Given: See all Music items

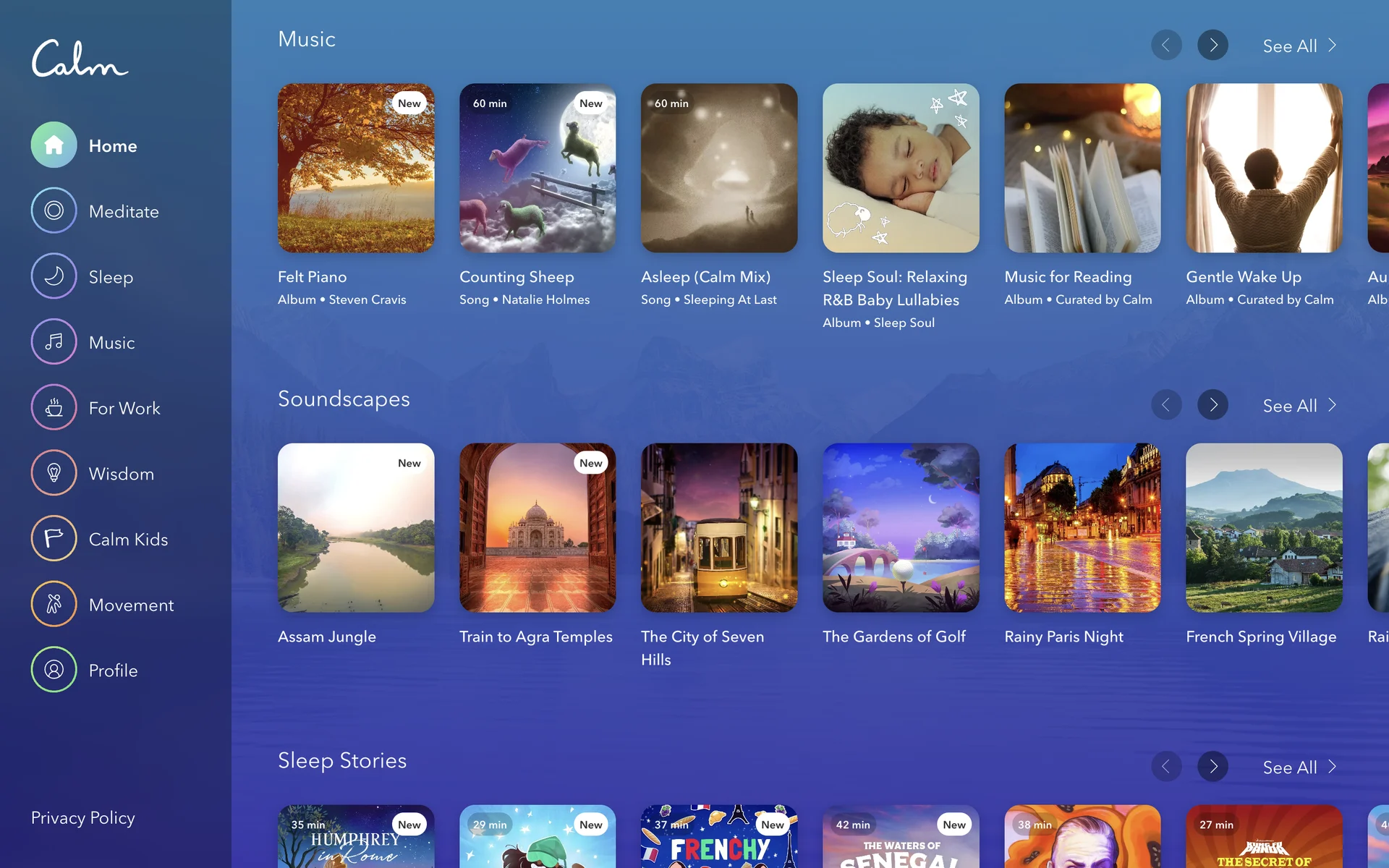Looking at the screenshot, I should point(1299,46).
